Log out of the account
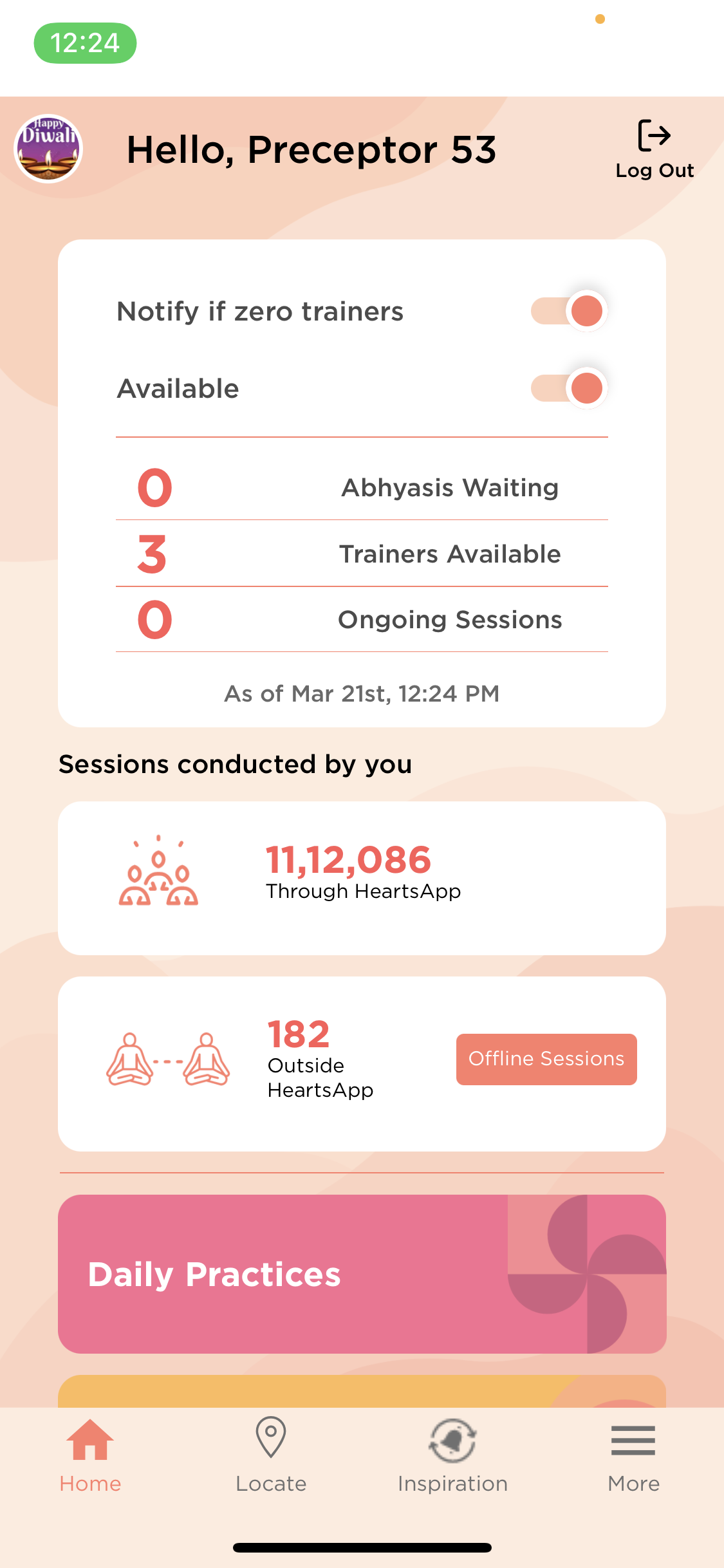The width and height of the screenshot is (724, 1568). [654, 149]
